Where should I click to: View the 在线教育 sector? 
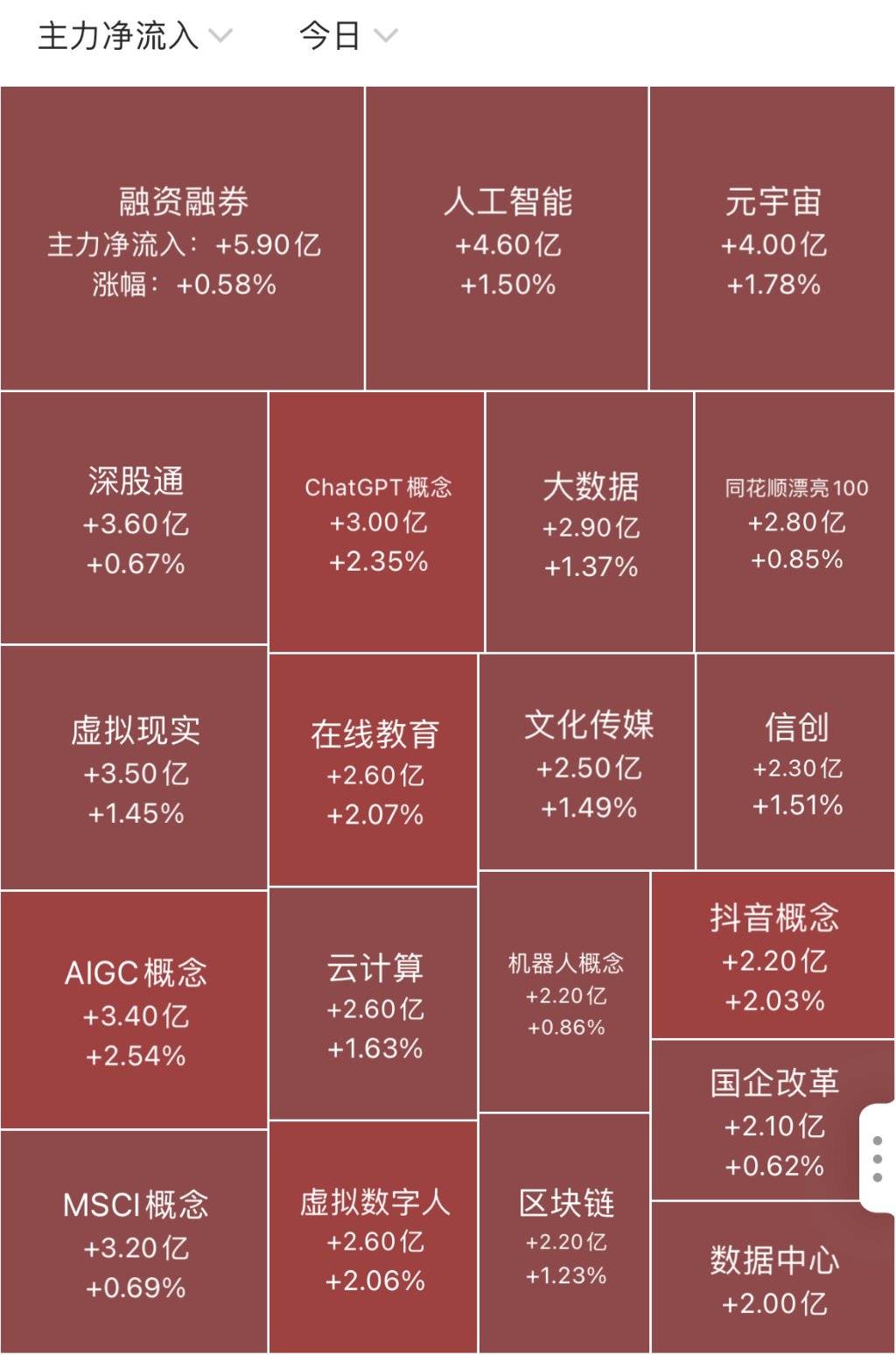click(x=374, y=770)
